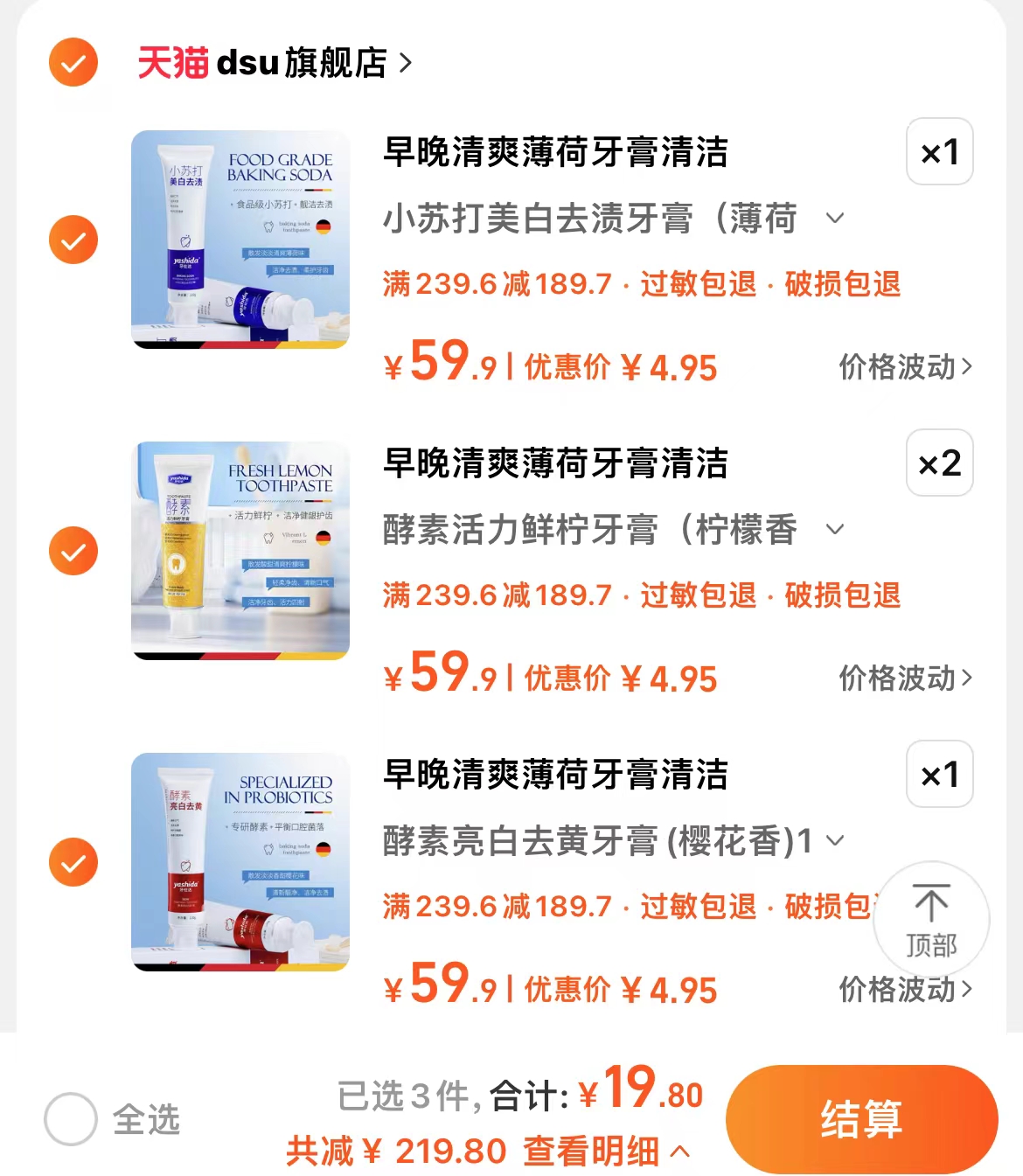Click the orange checkmark icon beside the store name
The width and height of the screenshot is (1023, 1176).
73,61
